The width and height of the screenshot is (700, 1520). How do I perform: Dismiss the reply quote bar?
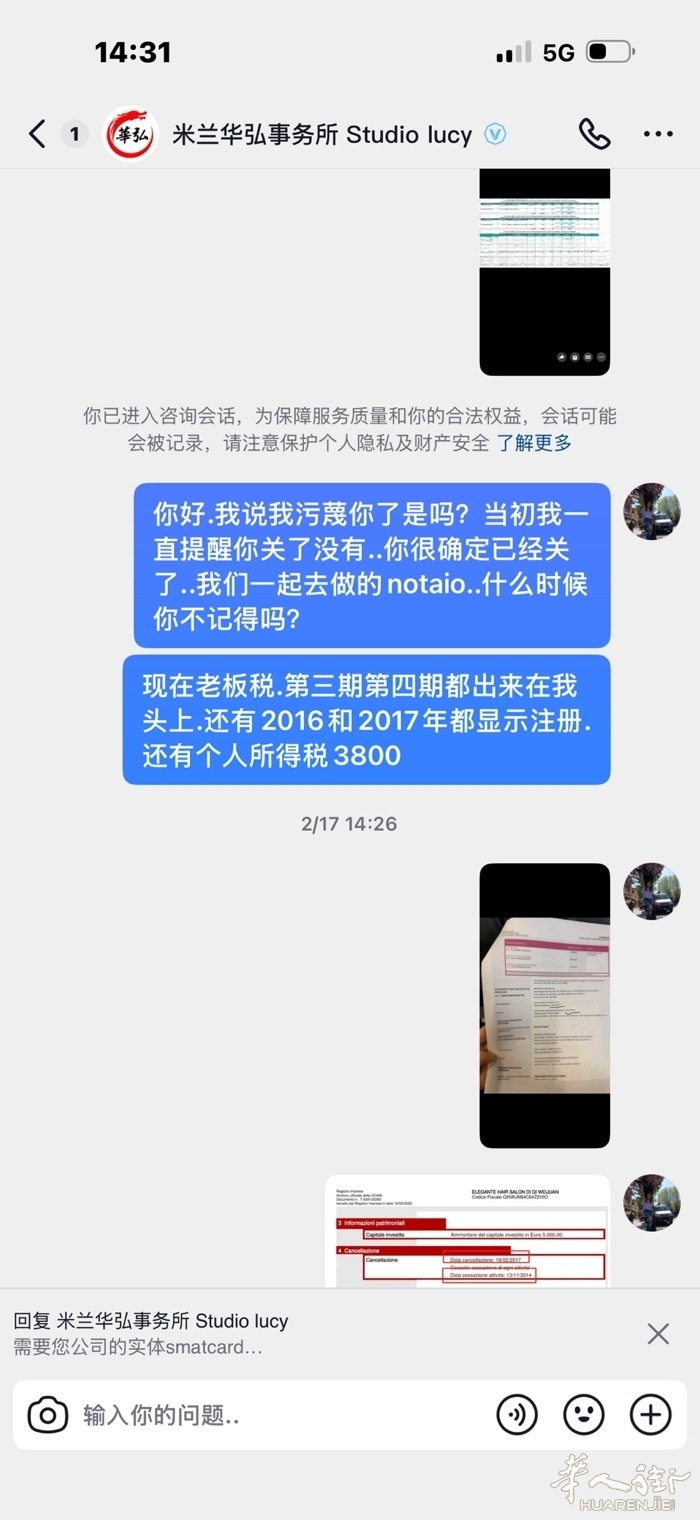click(658, 1333)
